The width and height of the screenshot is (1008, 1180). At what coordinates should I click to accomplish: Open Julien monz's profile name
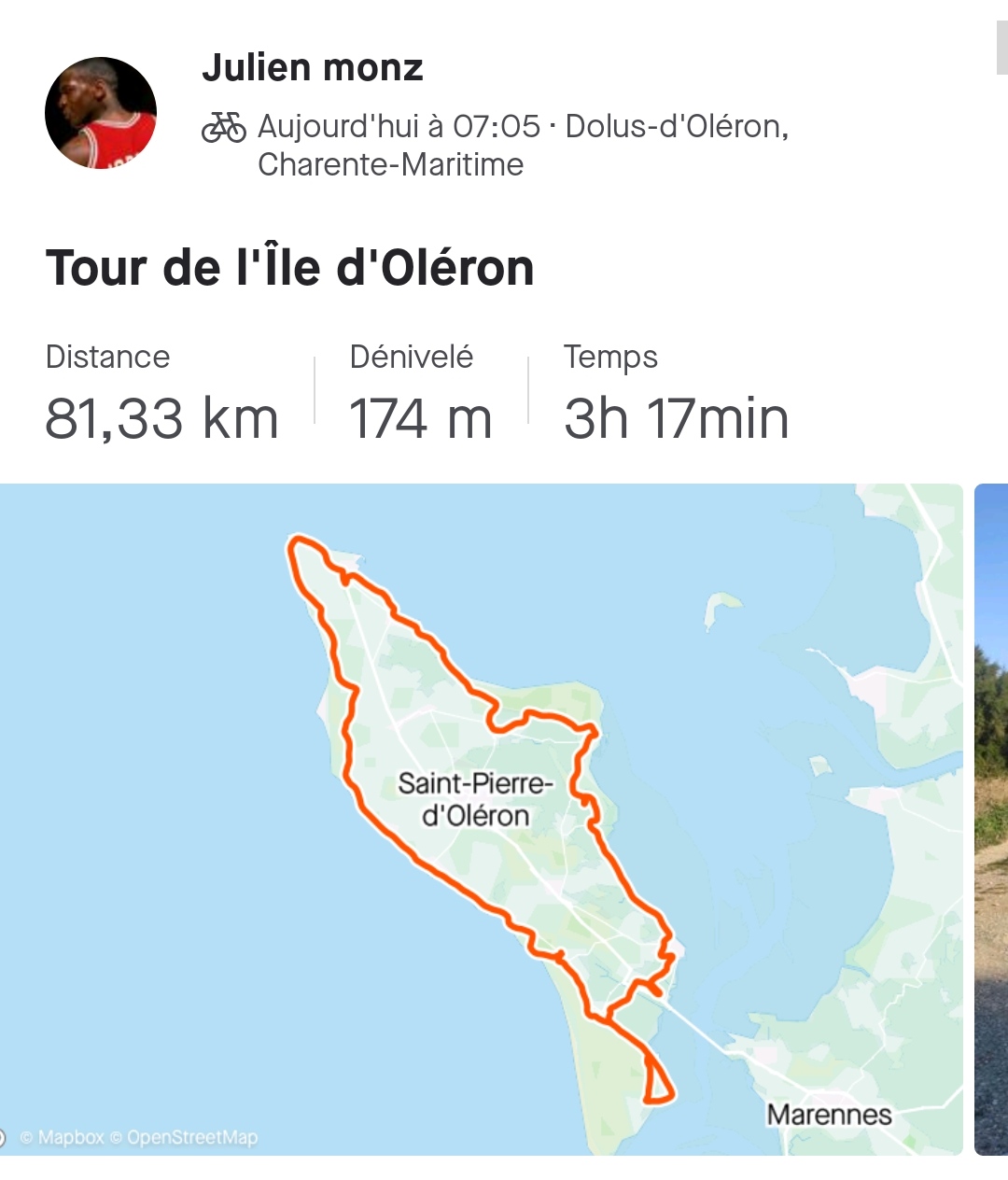[x=313, y=68]
